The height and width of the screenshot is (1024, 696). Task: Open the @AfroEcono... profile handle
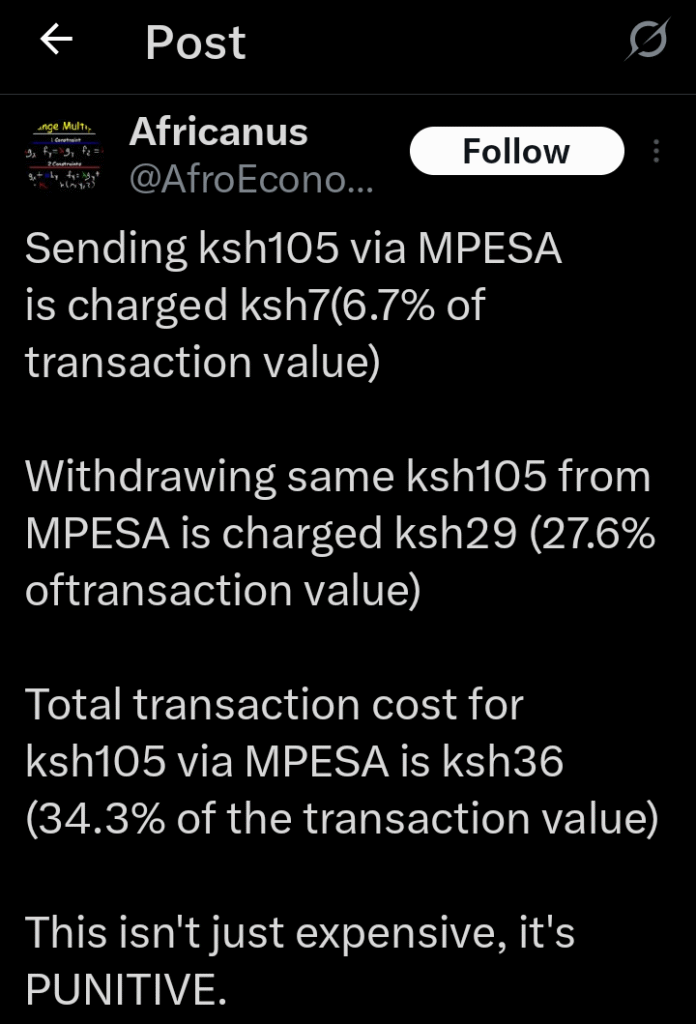(x=250, y=179)
